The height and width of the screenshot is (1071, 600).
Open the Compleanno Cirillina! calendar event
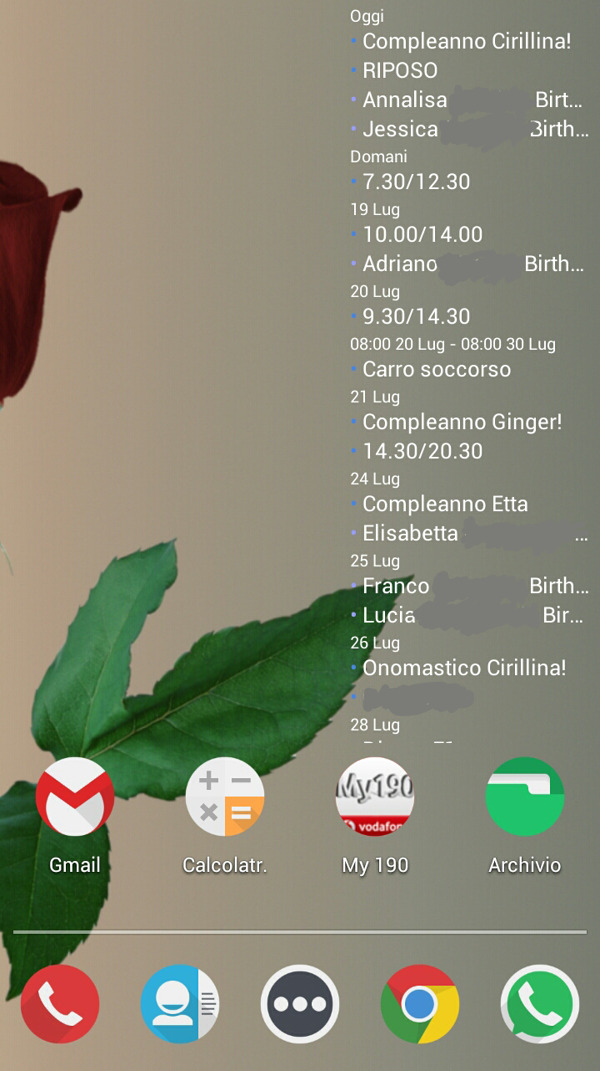(466, 42)
